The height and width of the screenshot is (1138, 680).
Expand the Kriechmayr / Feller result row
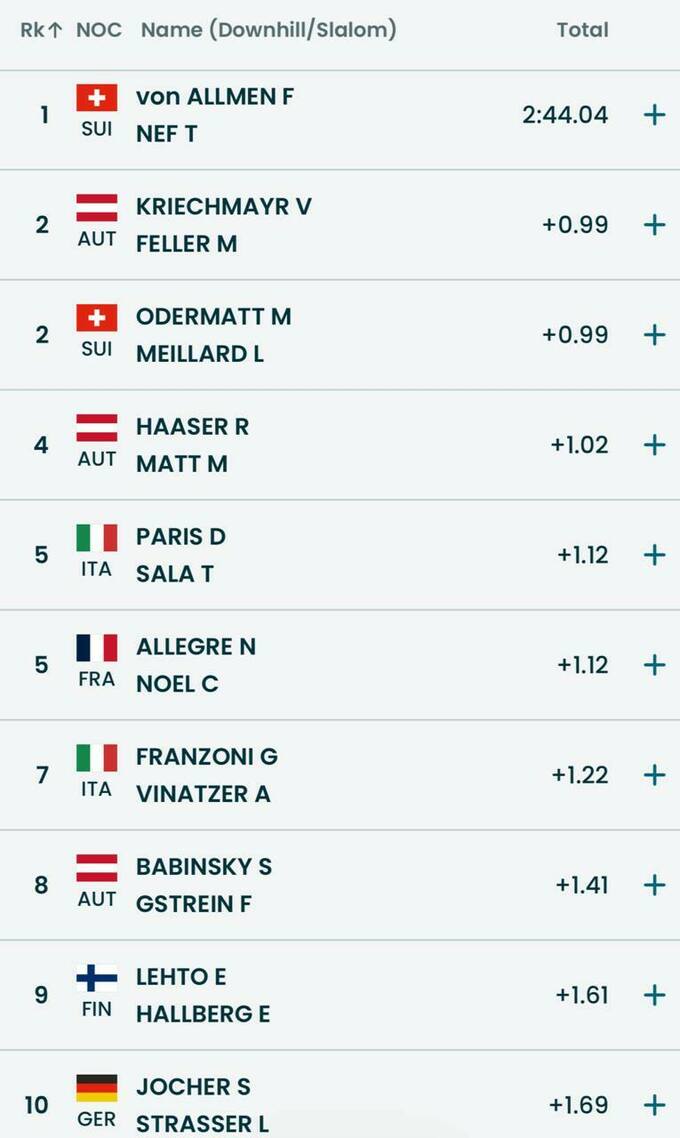(654, 225)
